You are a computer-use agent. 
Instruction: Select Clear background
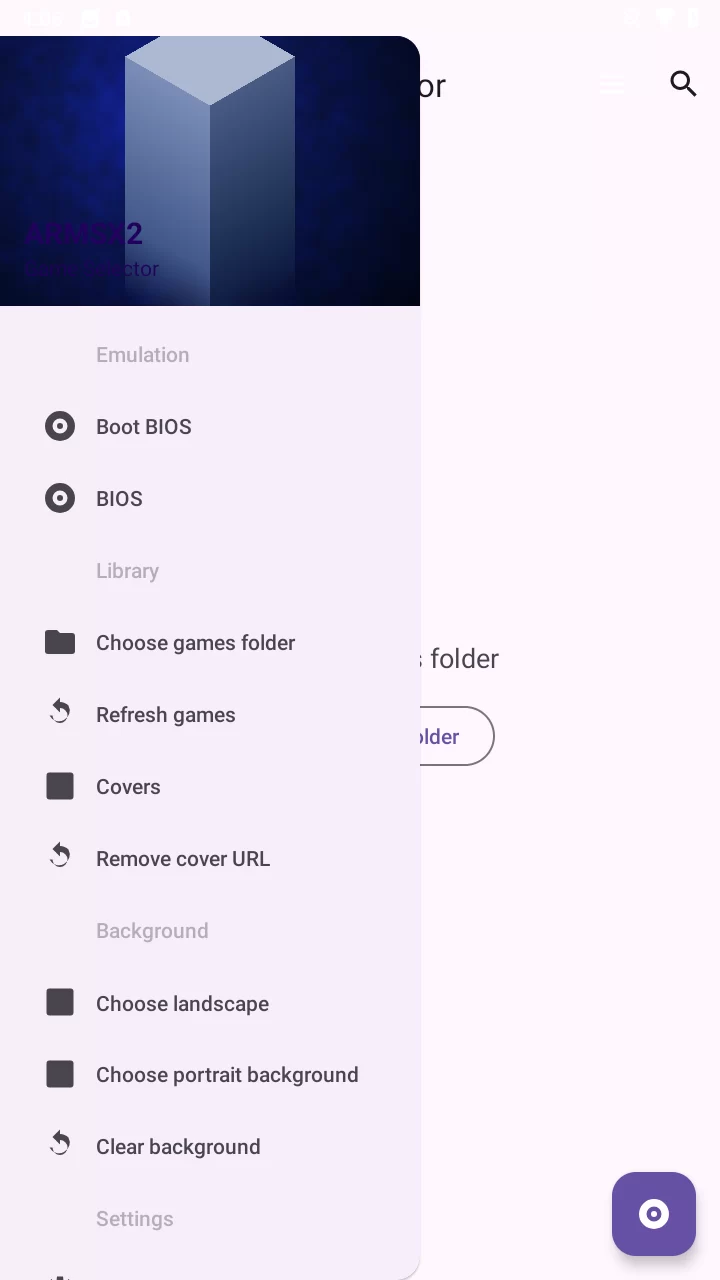pyautogui.click(x=178, y=1147)
